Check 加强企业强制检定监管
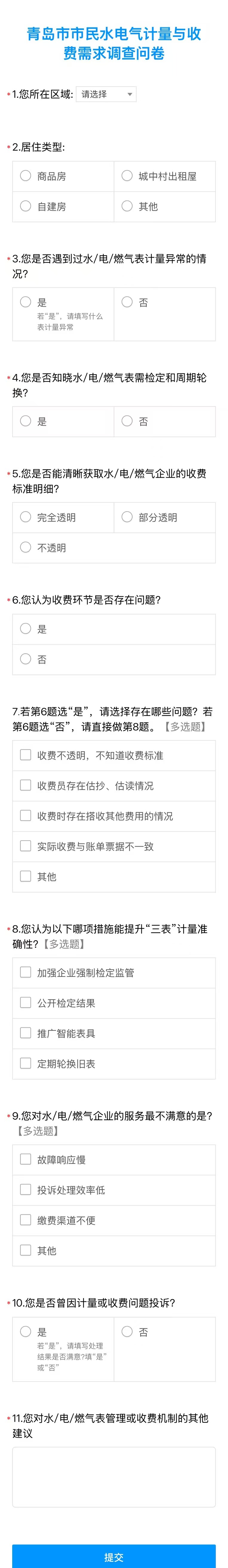Viewport: 228px width, 1568px height. 26,972
